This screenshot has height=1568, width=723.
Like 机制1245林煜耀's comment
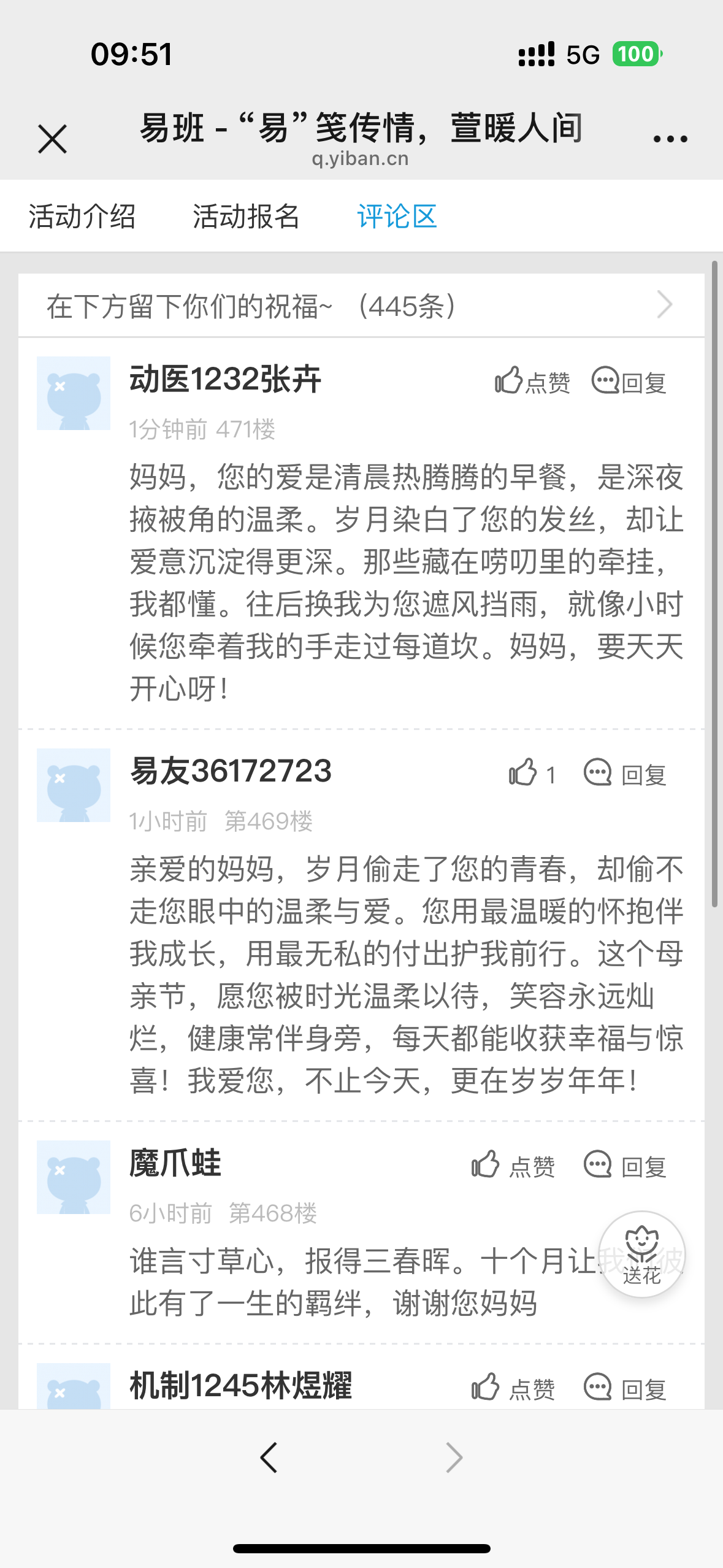coord(513,1388)
